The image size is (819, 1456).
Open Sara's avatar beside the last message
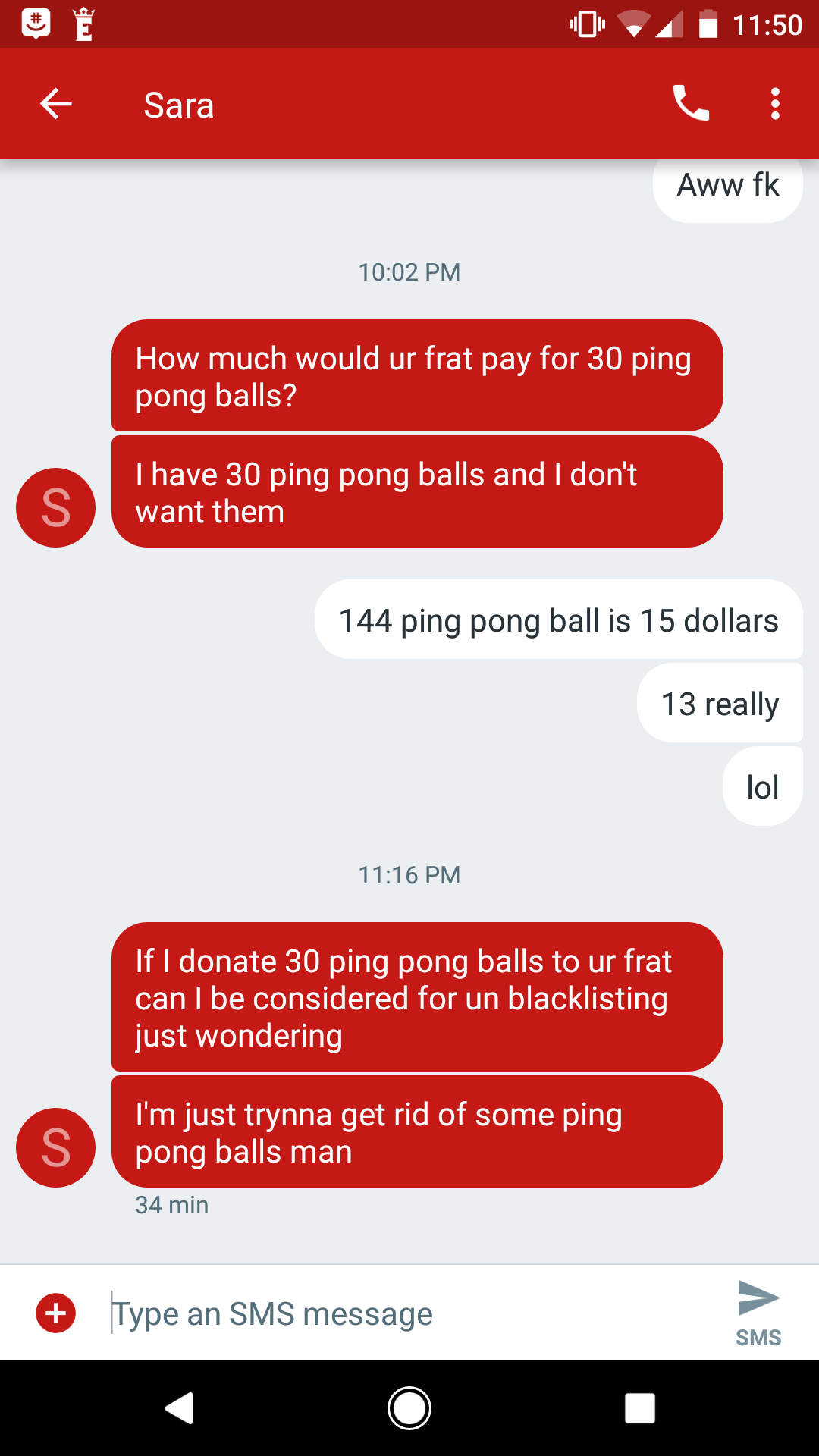point(56,1147)
